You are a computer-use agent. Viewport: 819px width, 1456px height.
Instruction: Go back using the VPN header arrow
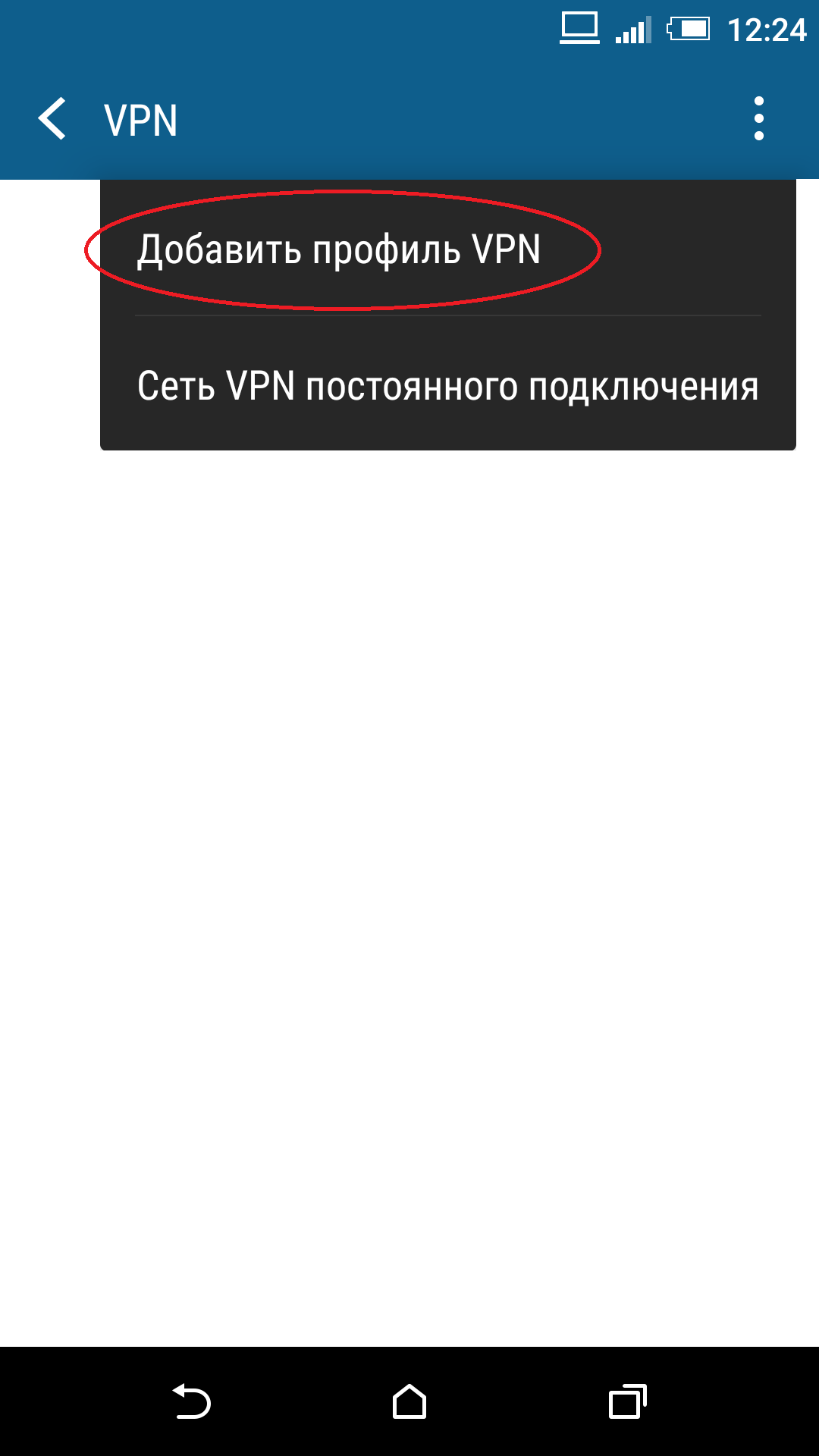53,119
